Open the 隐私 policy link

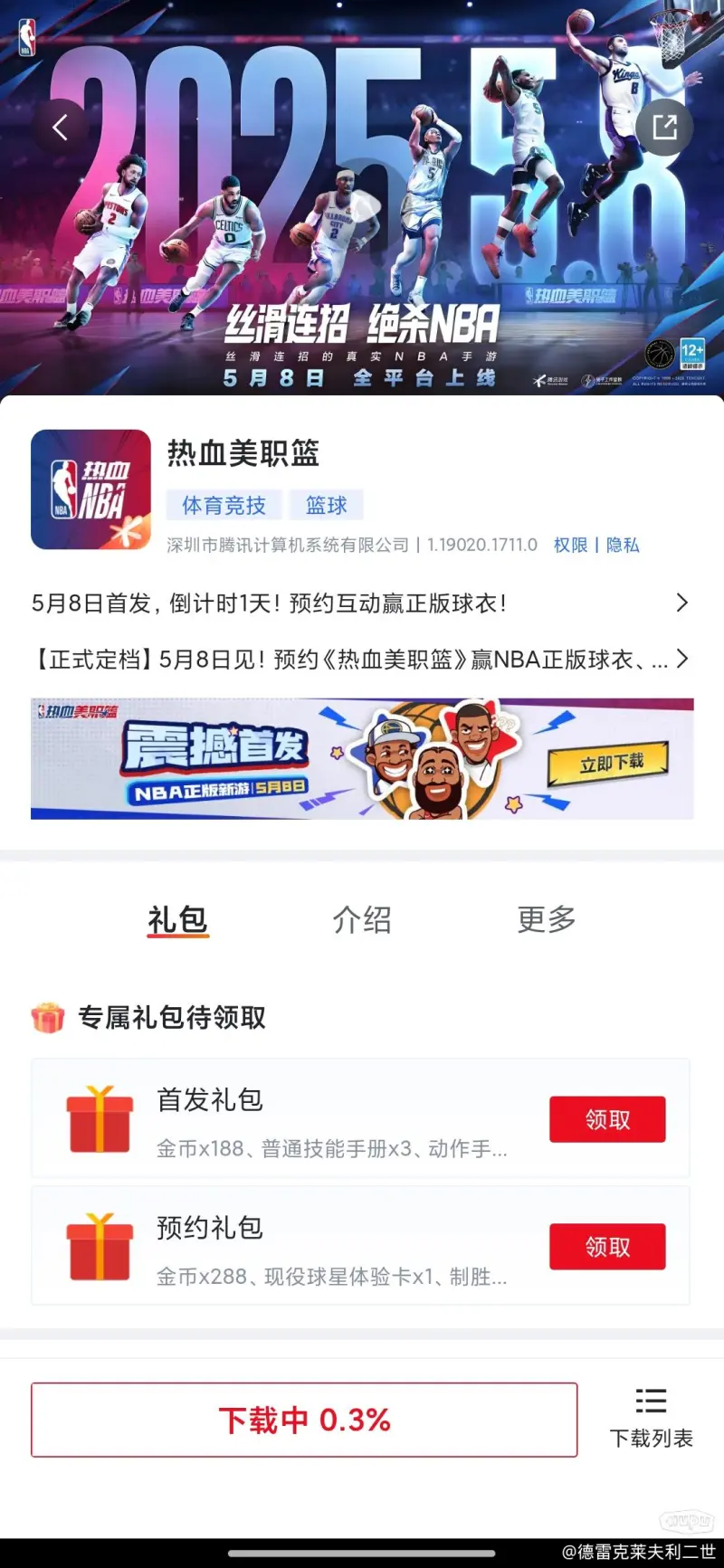click(x=623, y=545)
